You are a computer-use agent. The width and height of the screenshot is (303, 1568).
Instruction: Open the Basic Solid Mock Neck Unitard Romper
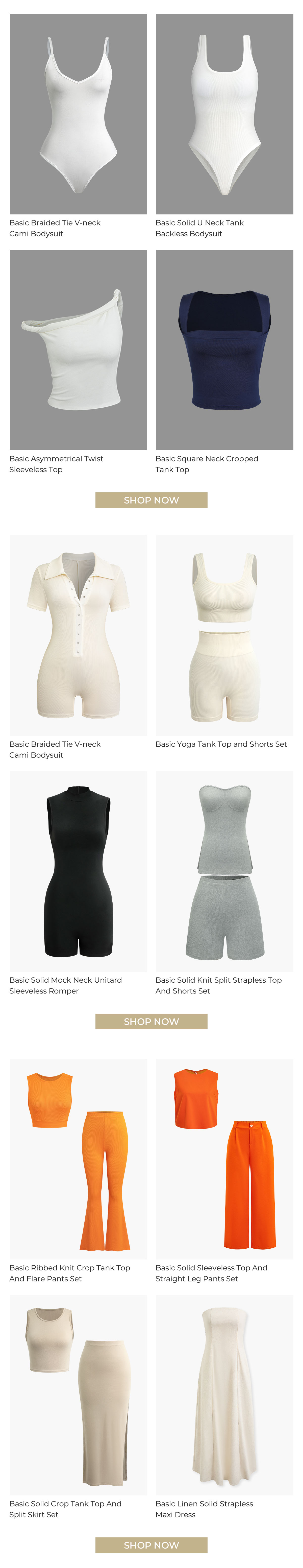pyautogui.click(x=78, y=871)
